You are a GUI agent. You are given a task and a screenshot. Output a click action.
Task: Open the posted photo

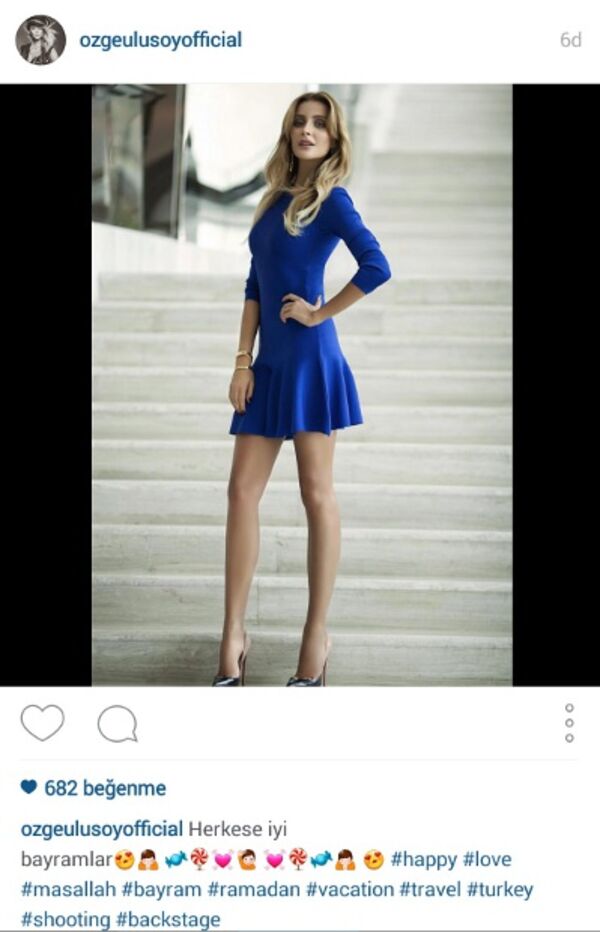point(301,385)
